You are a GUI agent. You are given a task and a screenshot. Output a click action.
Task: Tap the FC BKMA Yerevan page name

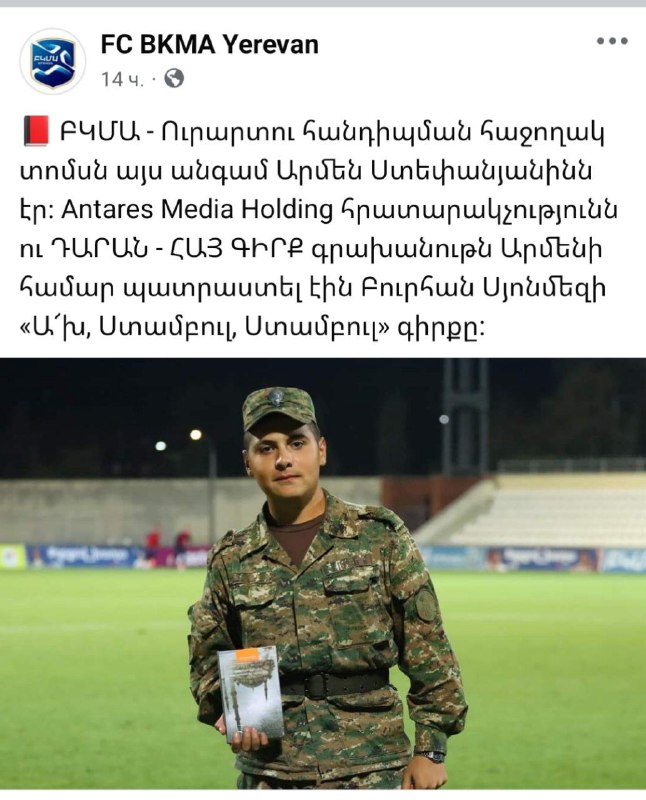(x=209, y=44)
